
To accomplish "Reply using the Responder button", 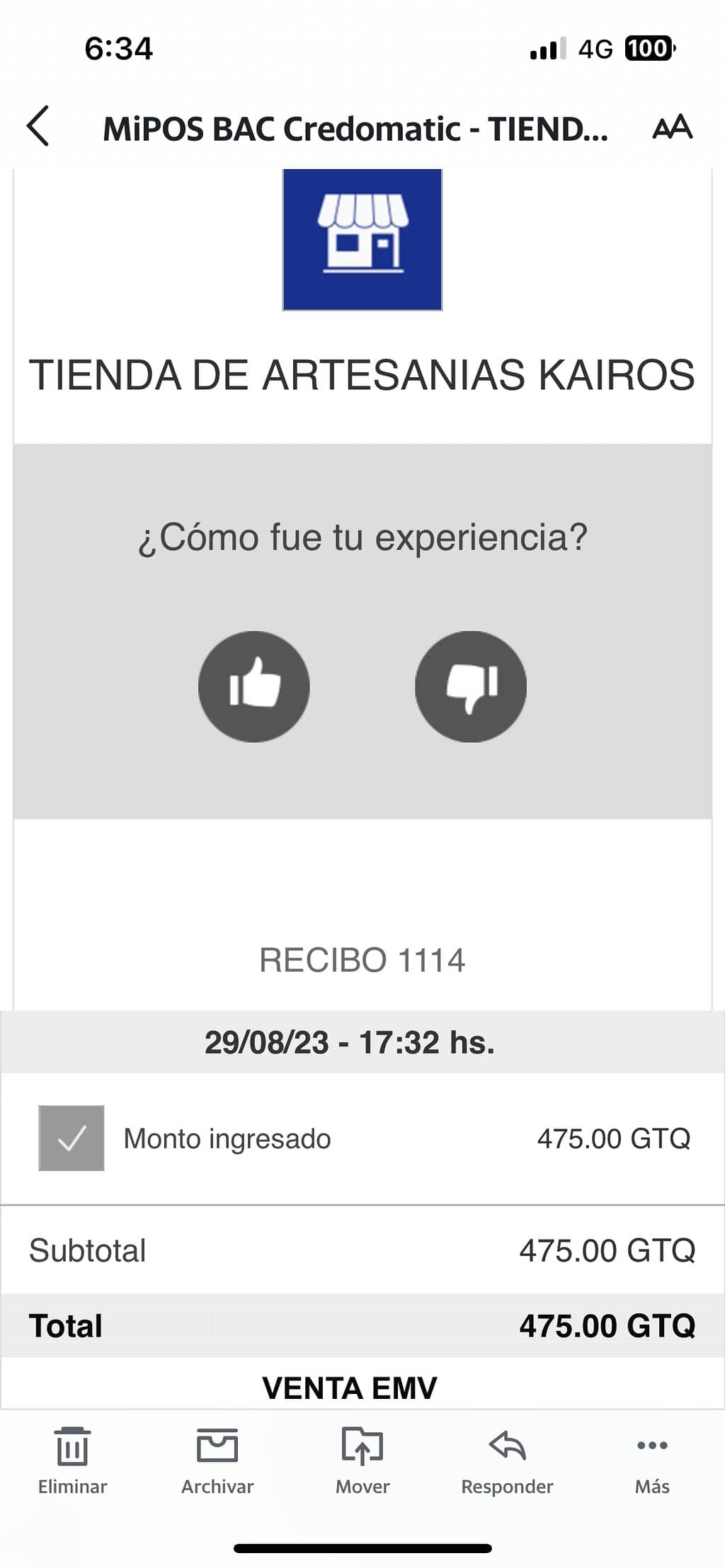I will (507, 1460).
